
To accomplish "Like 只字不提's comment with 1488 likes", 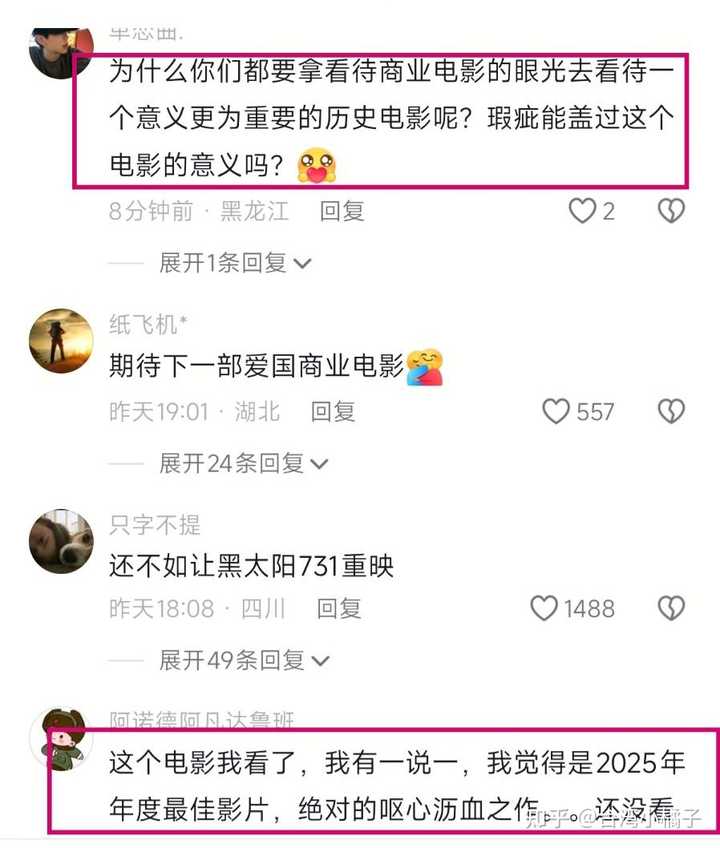I will point(543,608).
